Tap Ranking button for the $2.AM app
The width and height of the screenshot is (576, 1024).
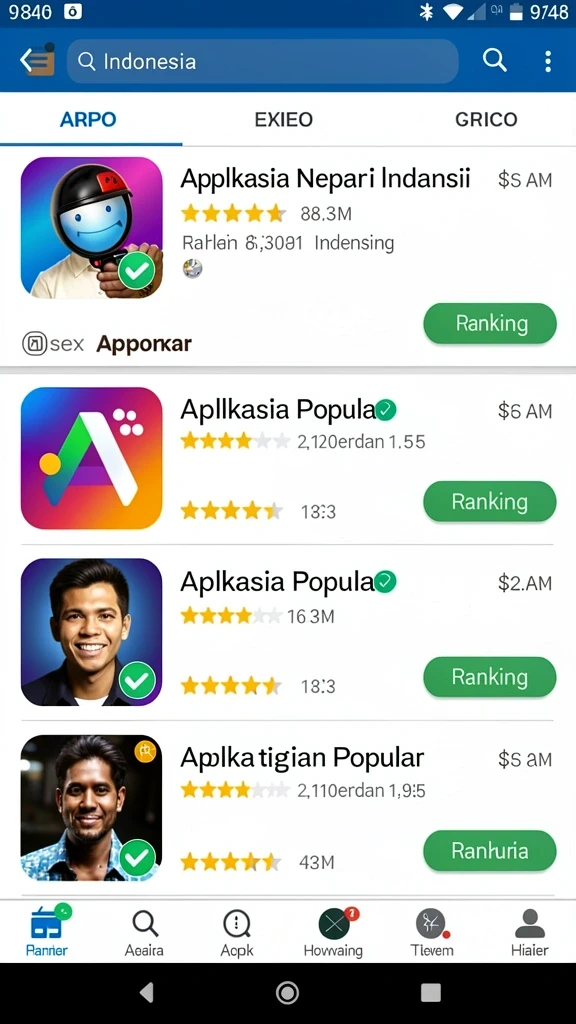(490, 677)
